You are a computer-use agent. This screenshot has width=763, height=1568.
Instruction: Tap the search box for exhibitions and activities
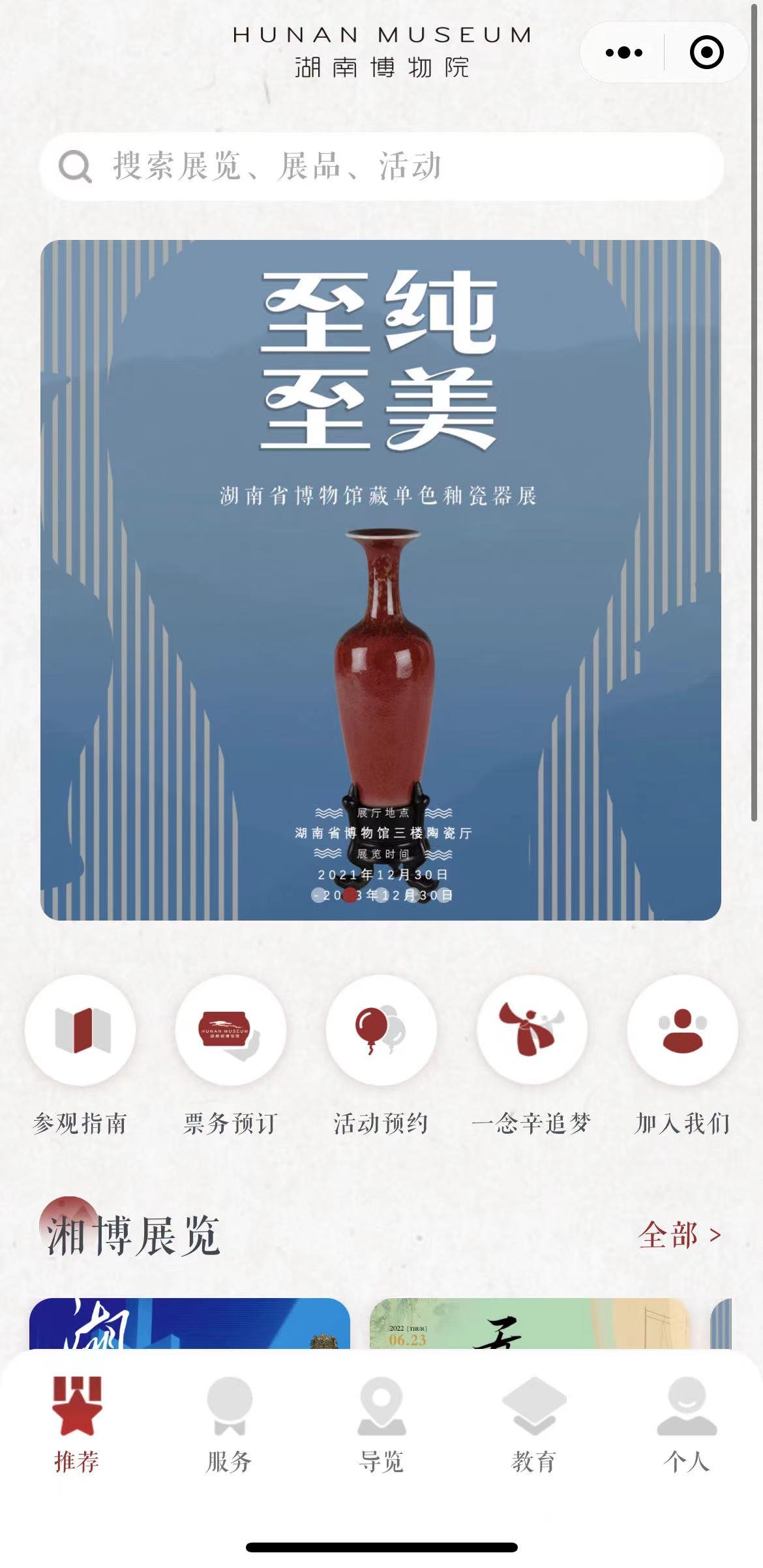pyautogui.click(x=381, y=166)
